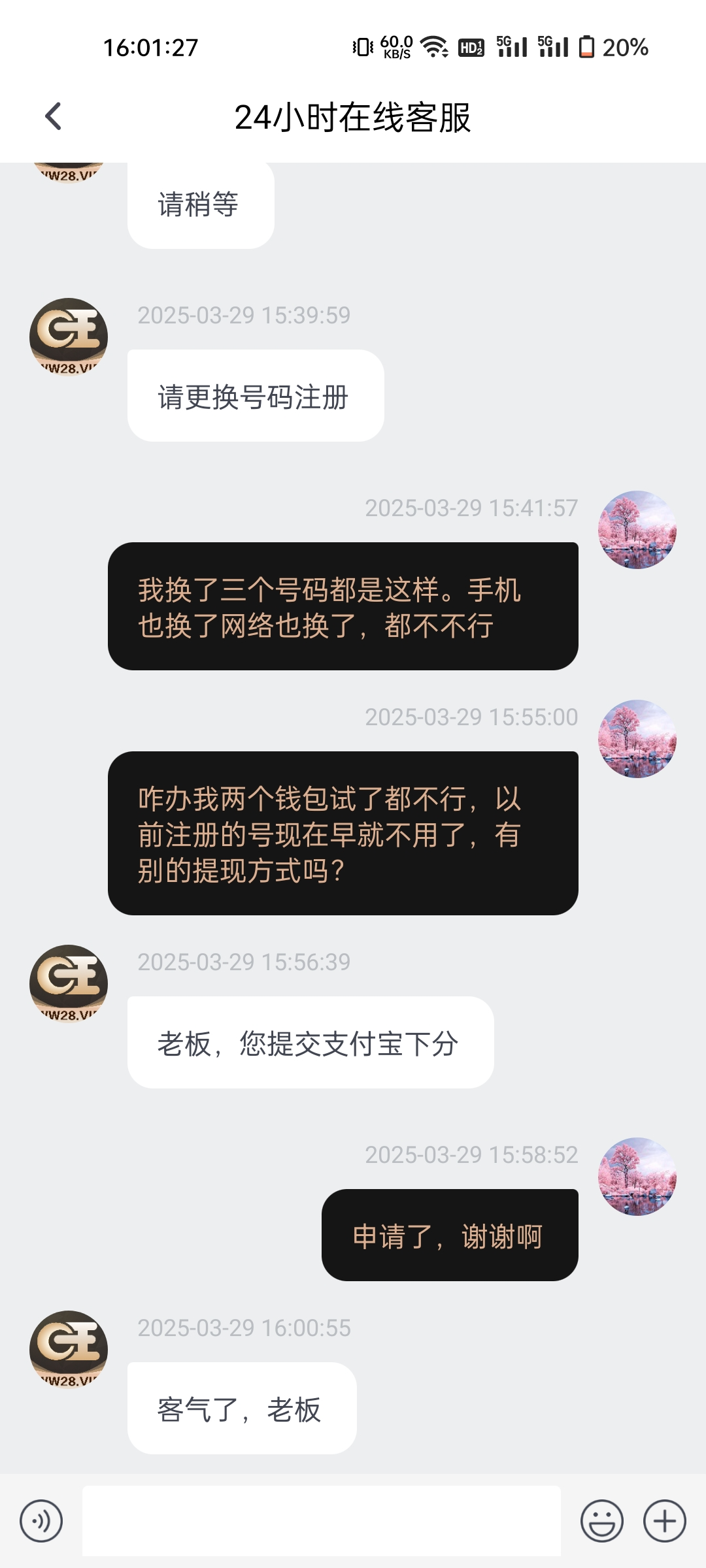The image size is (706, 1568).
Task: Open the plus attachment menu
Action: (664, 1521)
